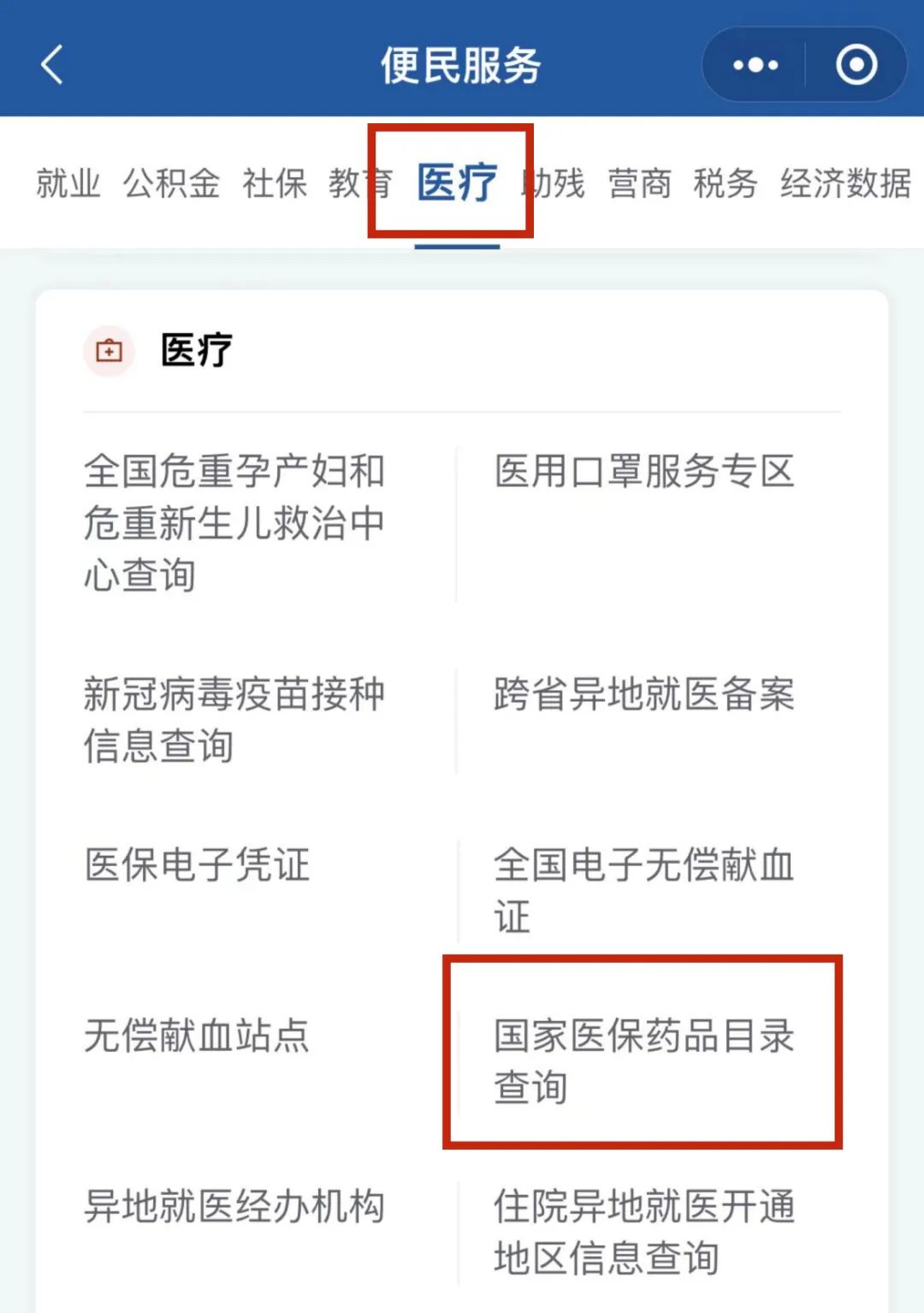Viewport: 924px width, 1313px height.
Task: Open 全国危重孕产妇和危重新生儿救治中心查询
Action: click(234, 523)
